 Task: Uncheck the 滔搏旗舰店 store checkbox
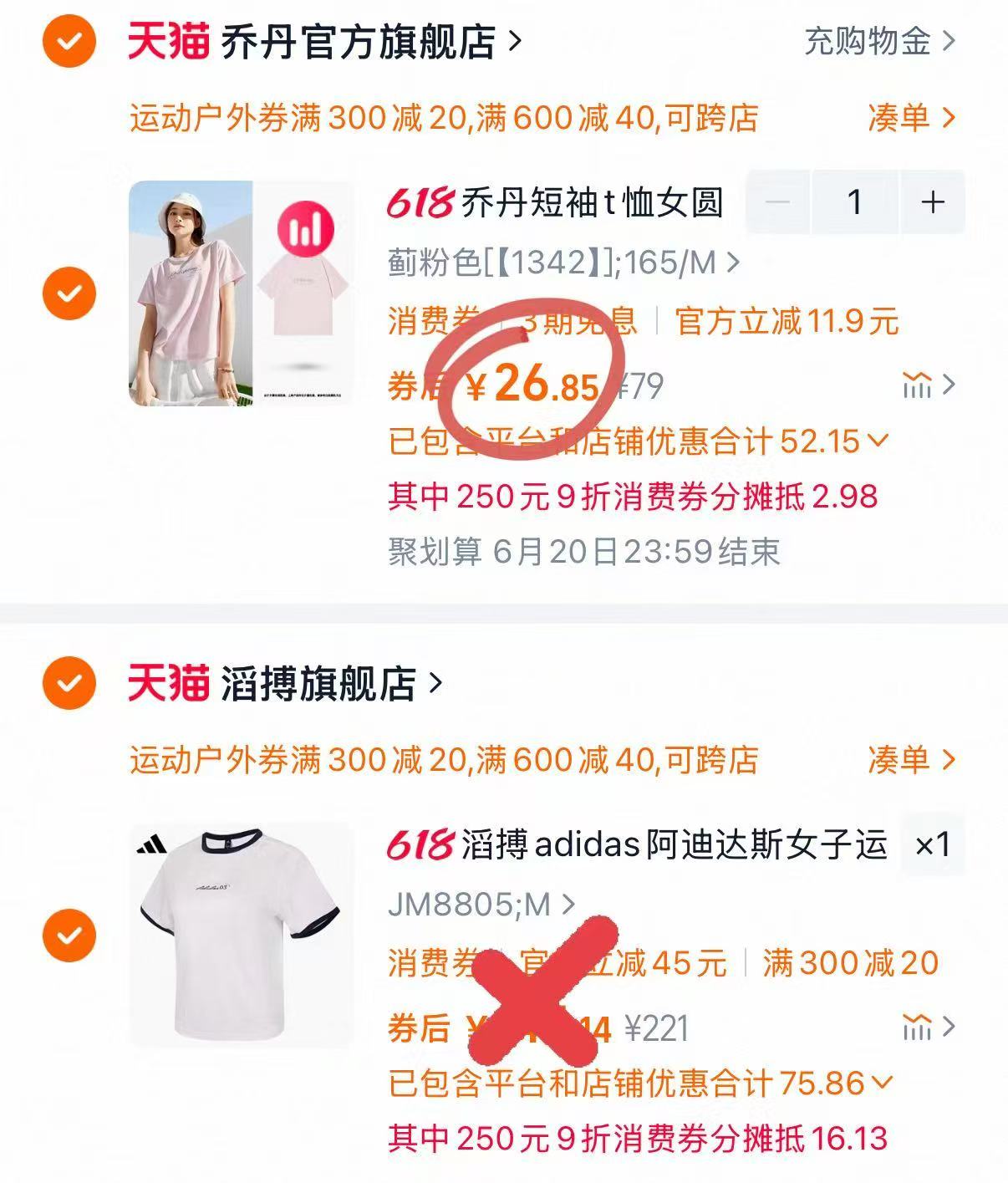click(69, 682)
